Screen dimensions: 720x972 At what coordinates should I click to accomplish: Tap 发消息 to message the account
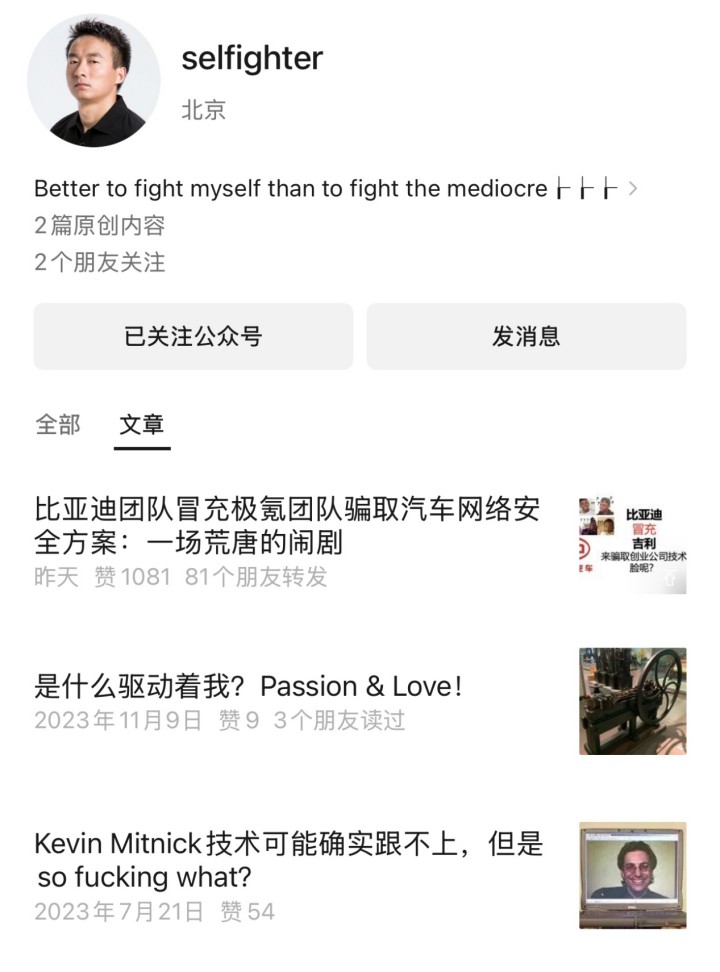526,337
